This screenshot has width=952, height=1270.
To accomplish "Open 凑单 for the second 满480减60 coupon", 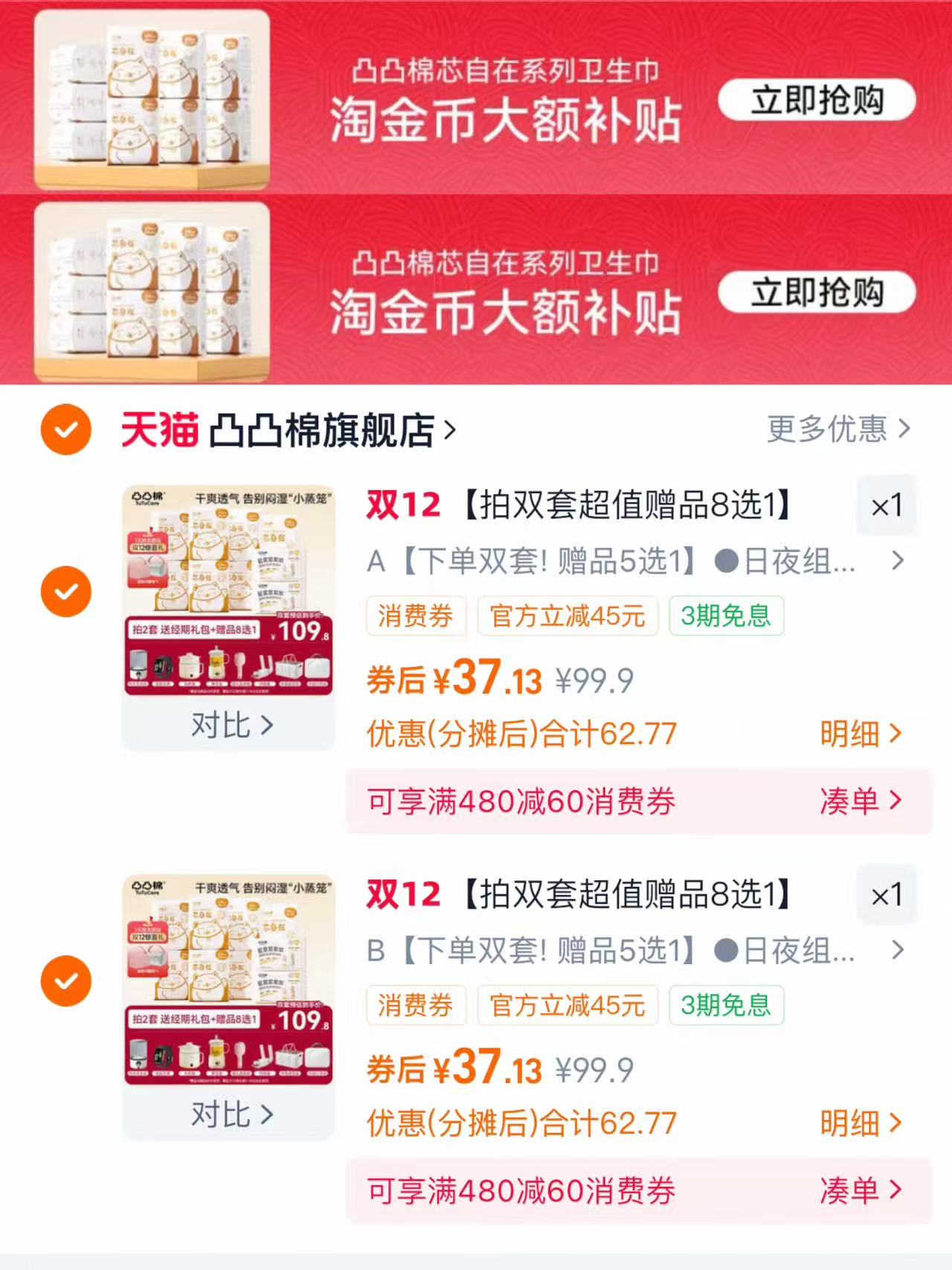I will pyautogui.click(x=861, y=1190).
